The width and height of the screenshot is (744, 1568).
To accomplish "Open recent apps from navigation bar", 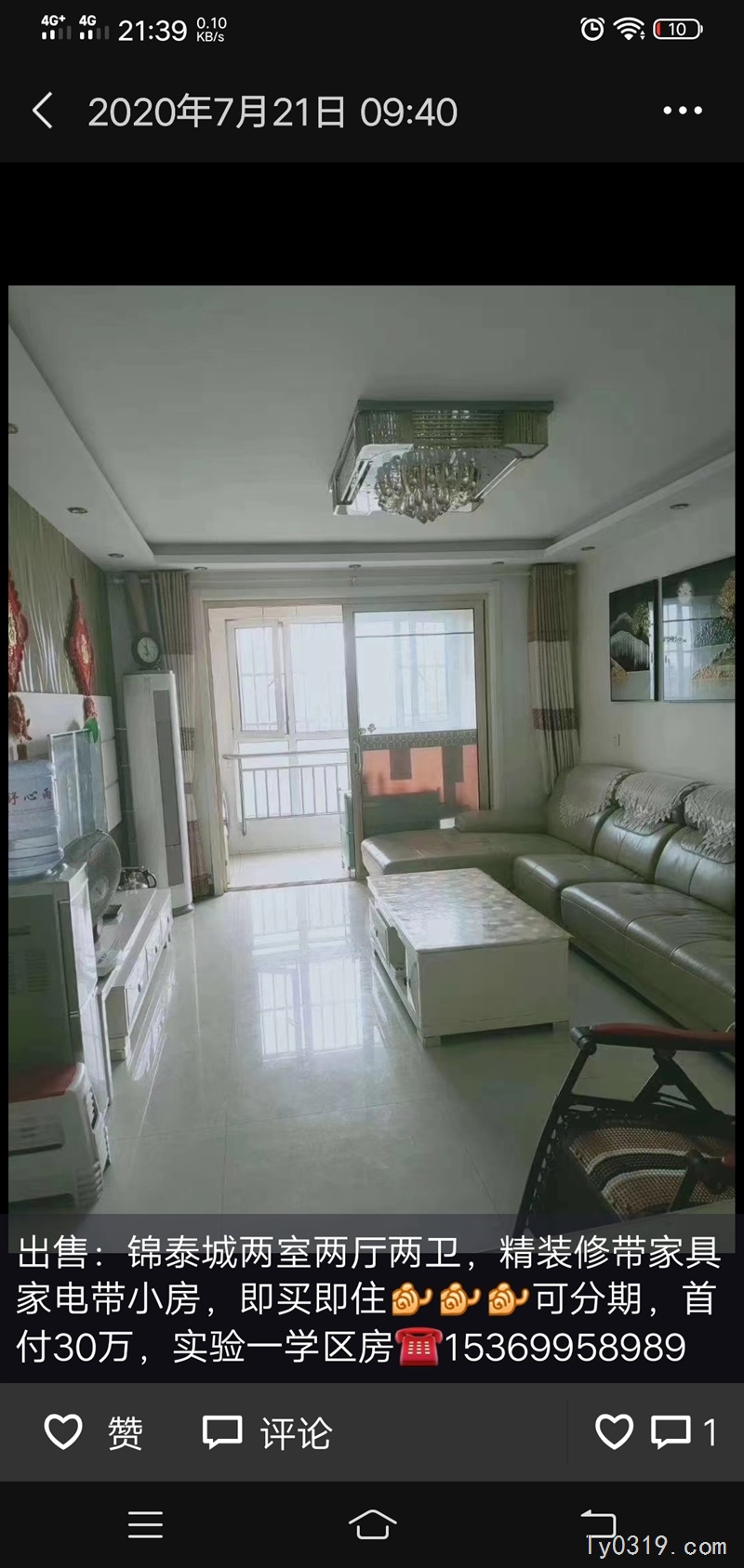I will coord(145,1524).
